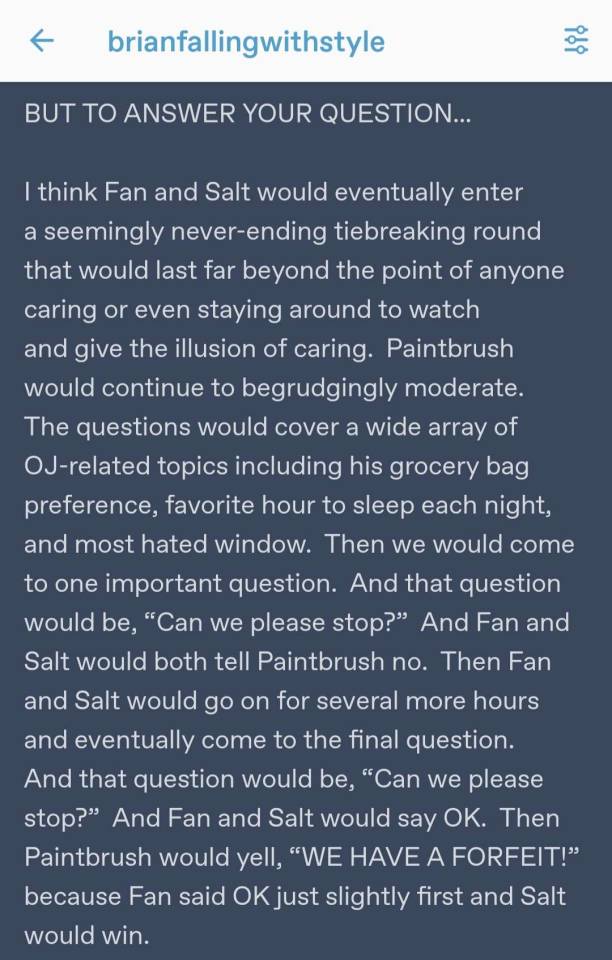Open the filter settings sliders icon
Image resolution: width=612 pixels, height=960 pixels.
point(576,41)
